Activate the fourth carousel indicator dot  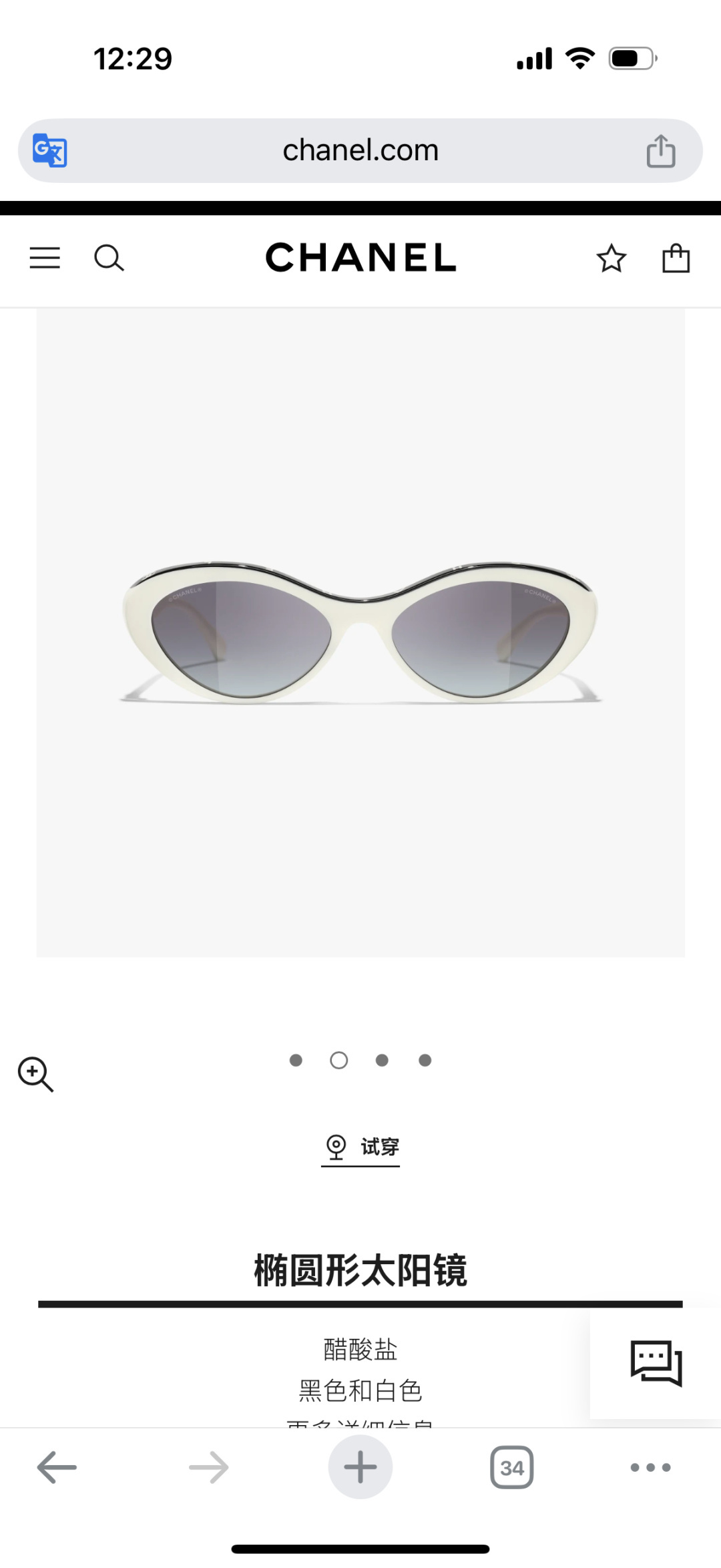425,1060
